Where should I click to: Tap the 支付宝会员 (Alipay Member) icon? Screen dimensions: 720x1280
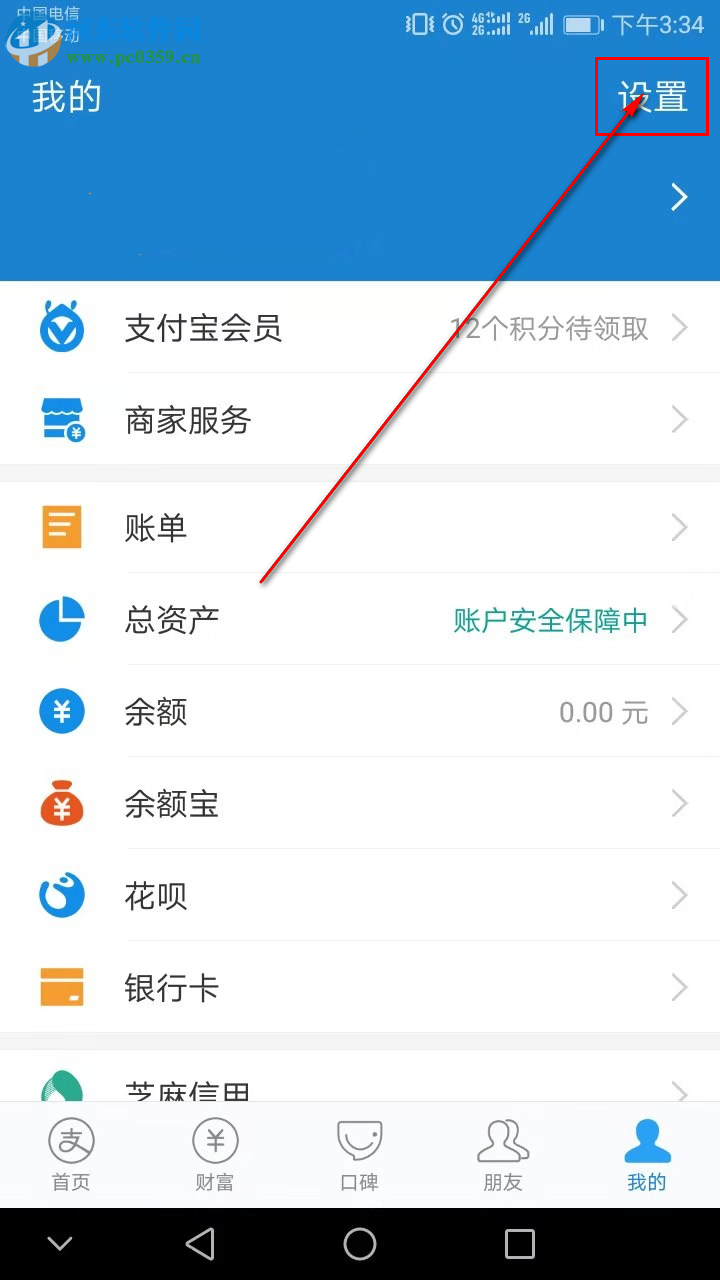[x=62, y=328]
